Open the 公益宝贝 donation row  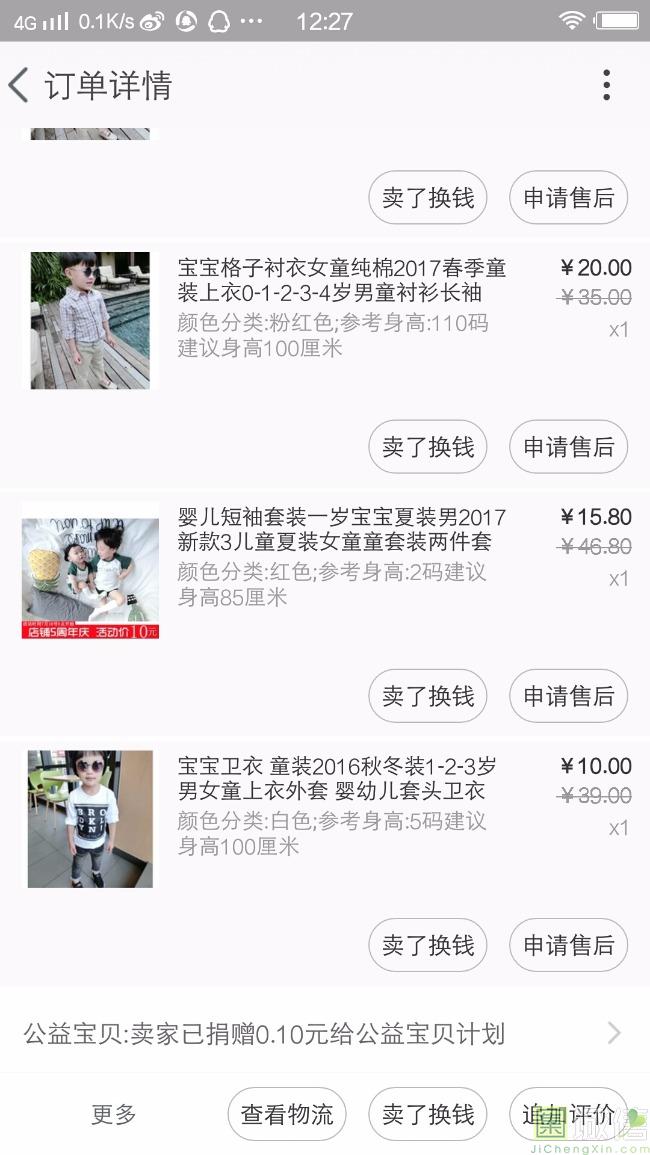325,1033
